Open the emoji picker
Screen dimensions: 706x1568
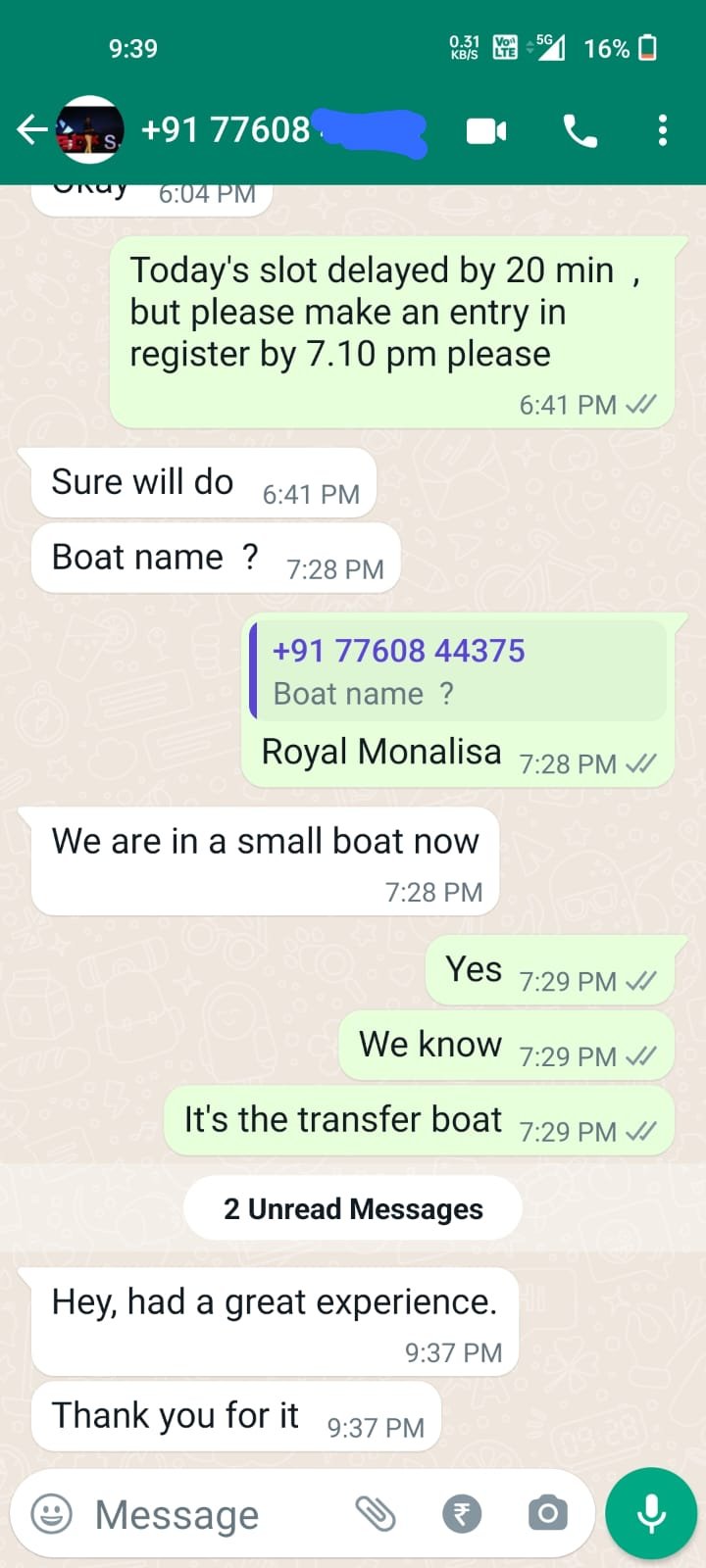52,1514
